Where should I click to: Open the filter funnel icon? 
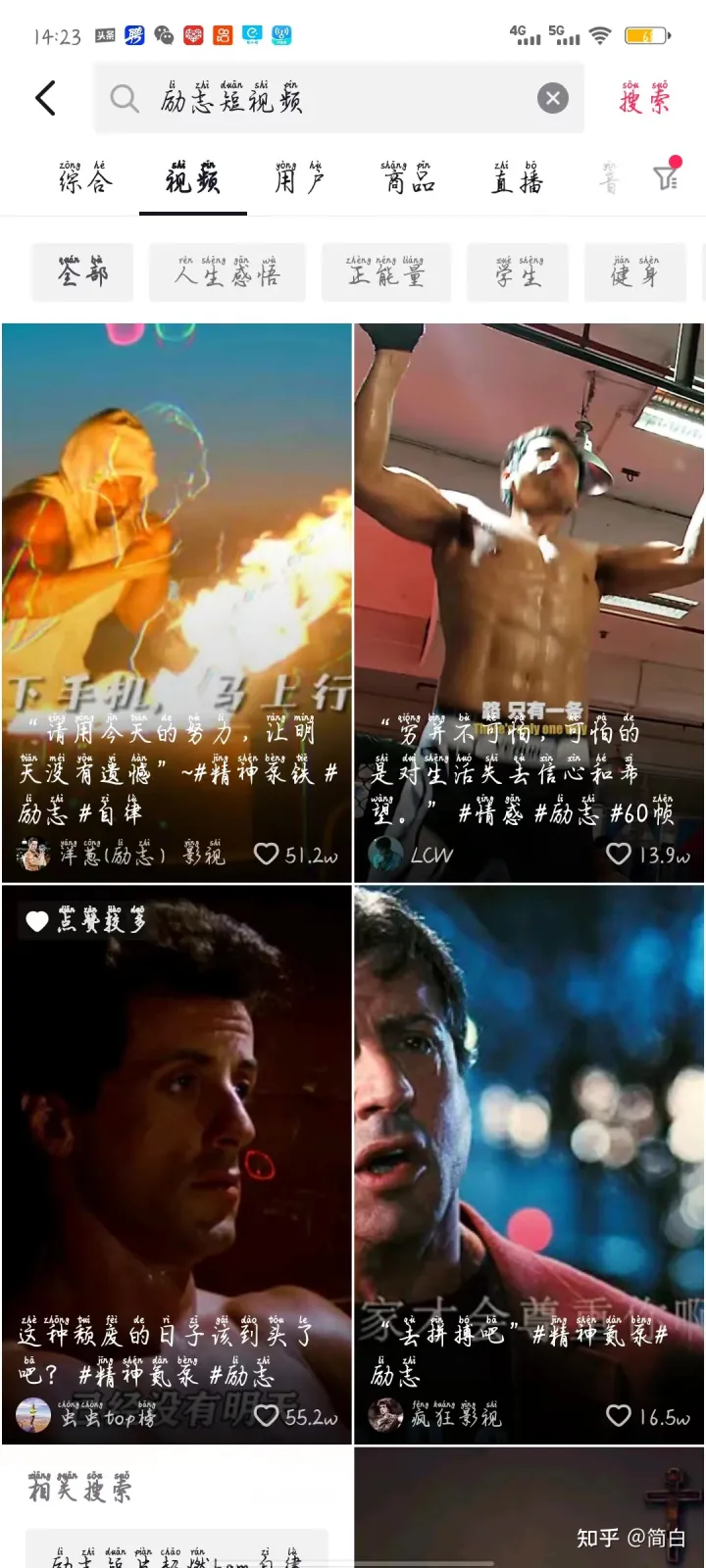coord(667,177)
